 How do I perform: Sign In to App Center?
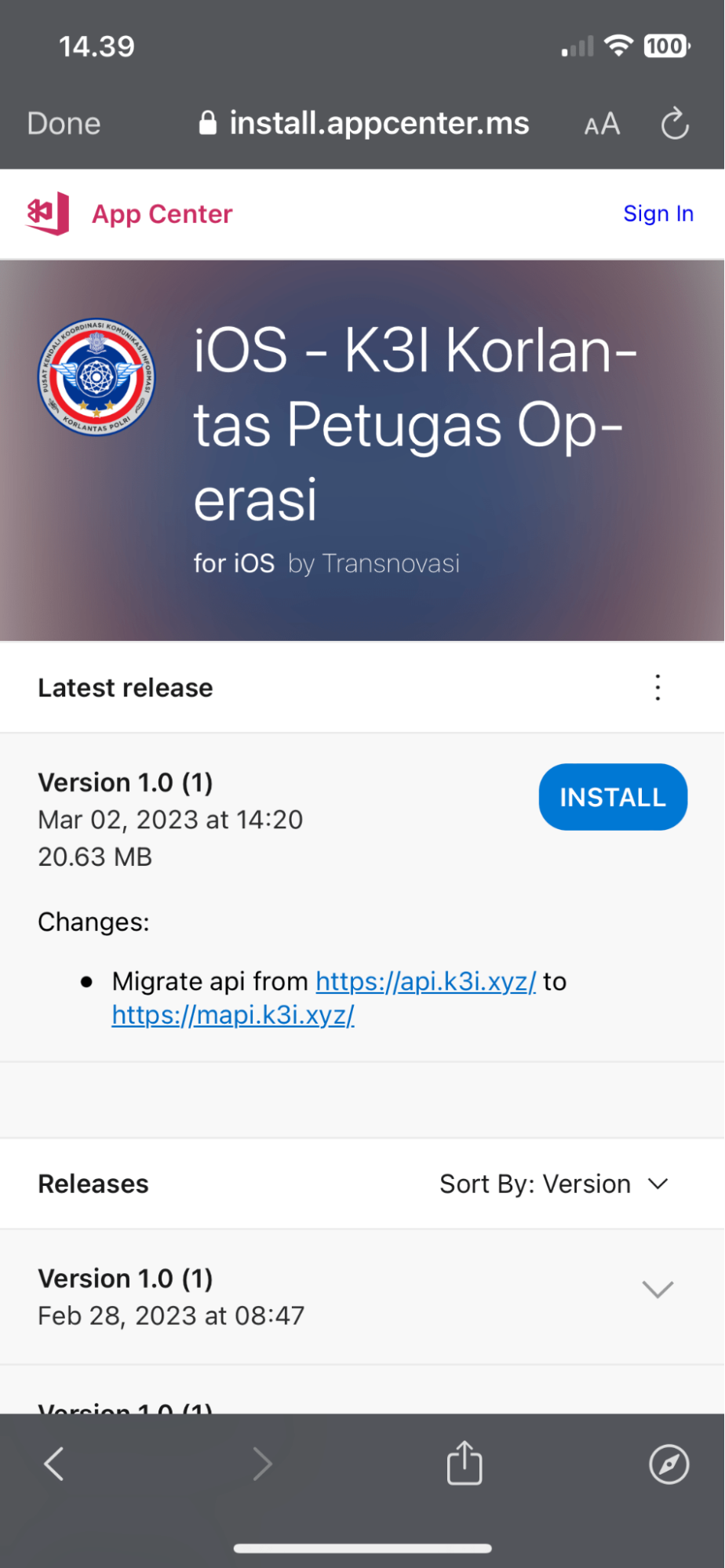coord(658,213)
